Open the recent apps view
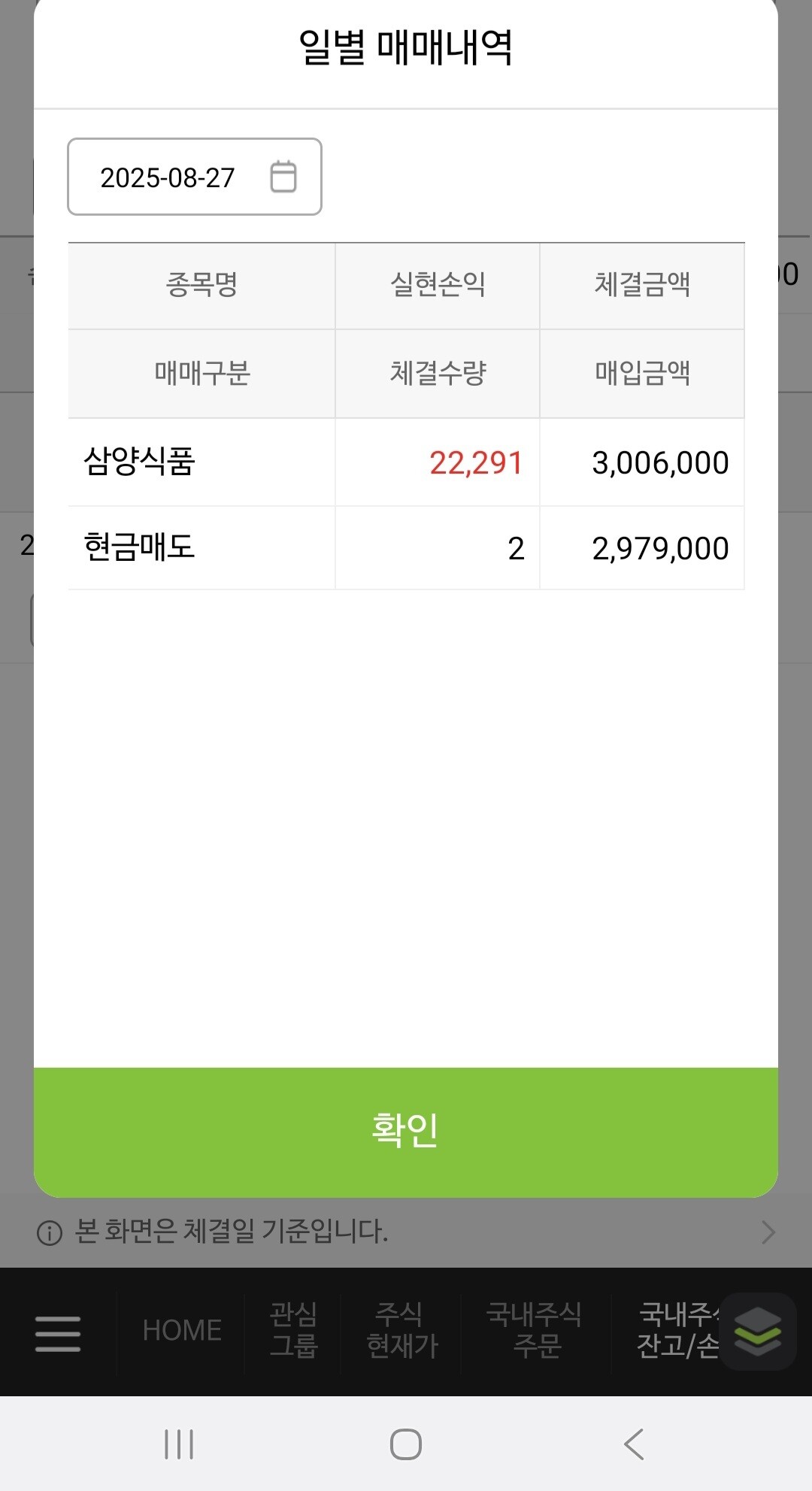 pyautogui.click(x=179, y=1444)
